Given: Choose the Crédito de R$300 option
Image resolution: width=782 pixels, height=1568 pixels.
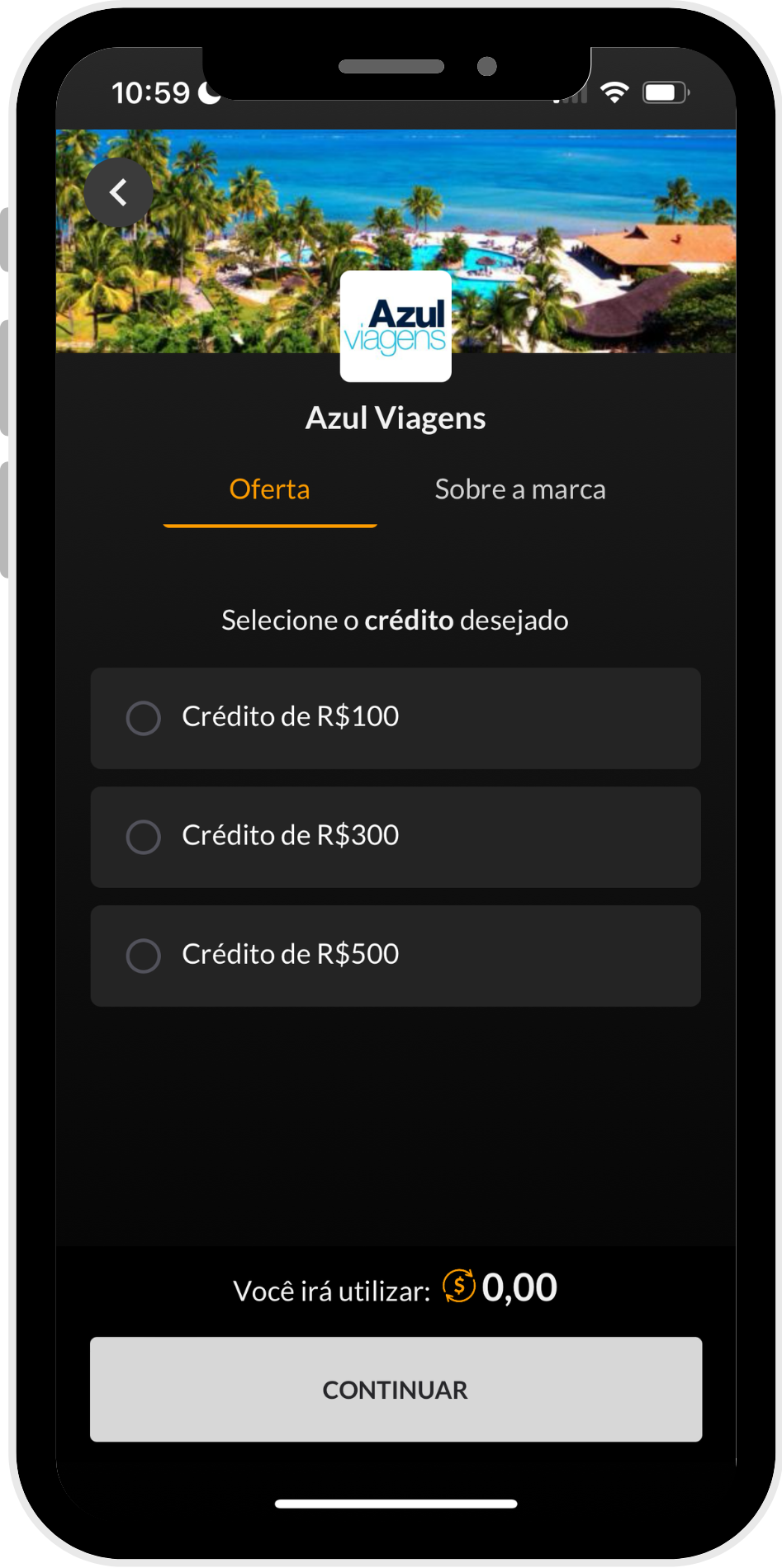Looking at the screenshot, I should (396, 837).
